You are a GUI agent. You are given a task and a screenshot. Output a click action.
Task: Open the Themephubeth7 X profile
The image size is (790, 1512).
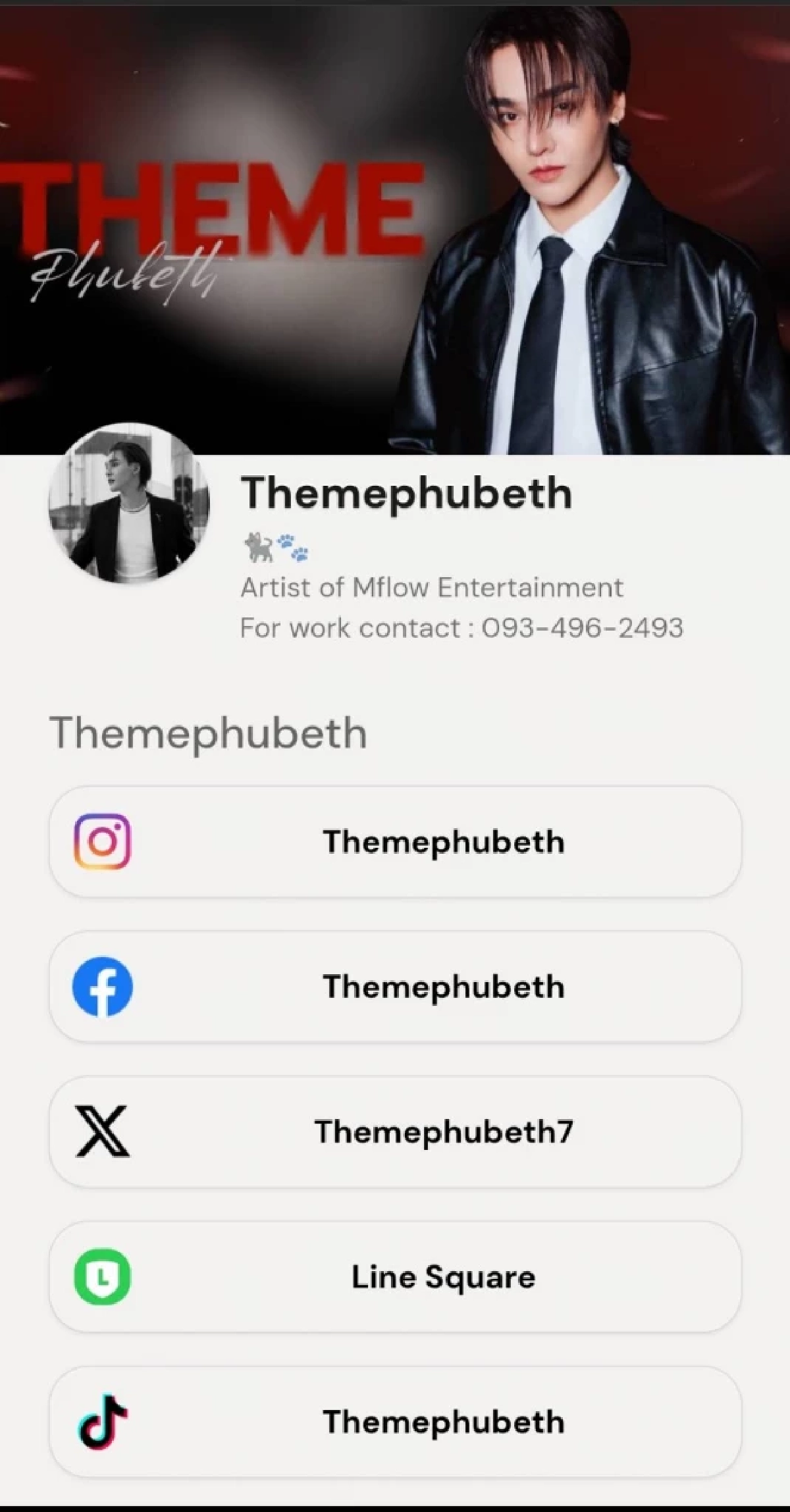coord(395,1132)
